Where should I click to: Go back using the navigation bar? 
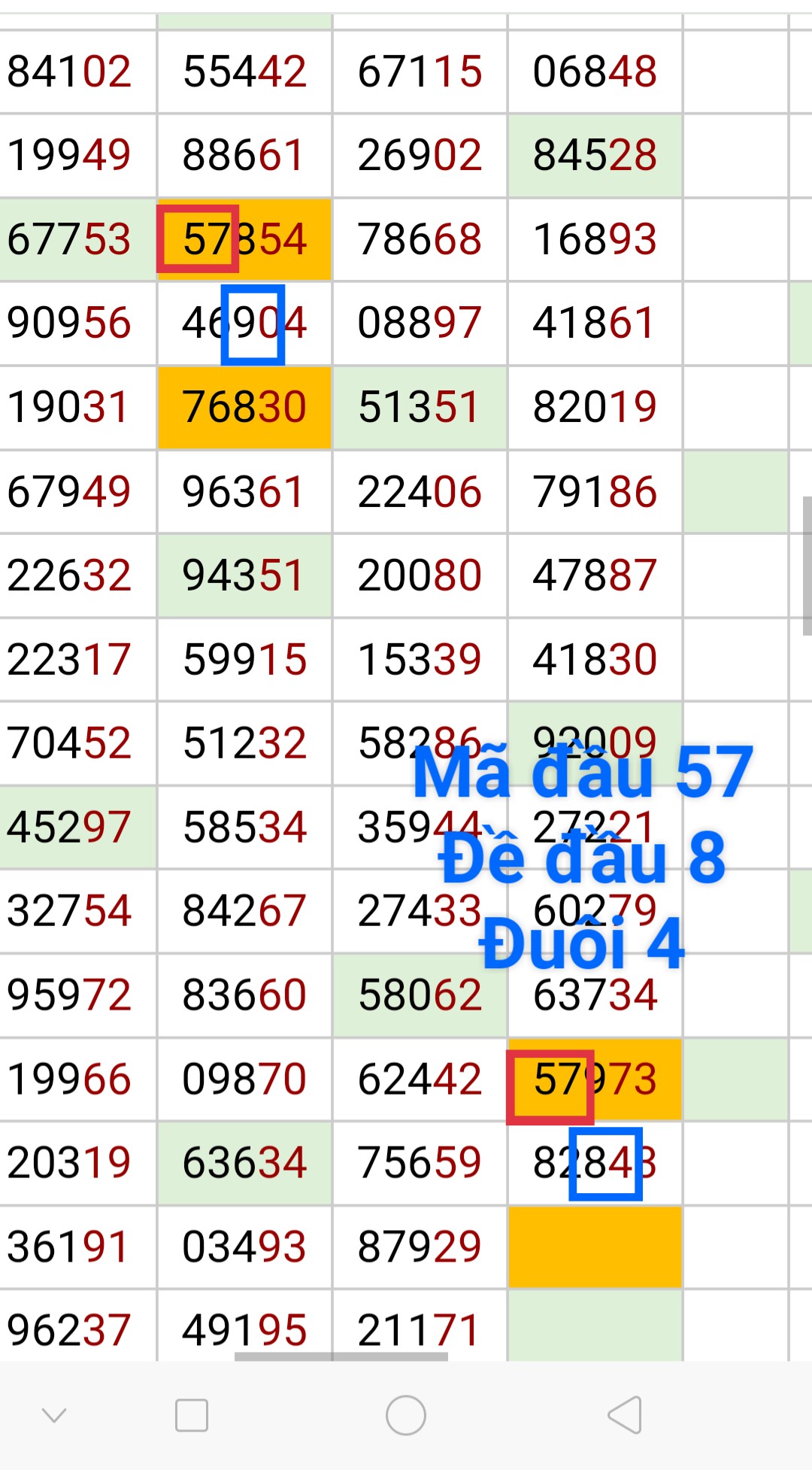[x=625, y=1415]
